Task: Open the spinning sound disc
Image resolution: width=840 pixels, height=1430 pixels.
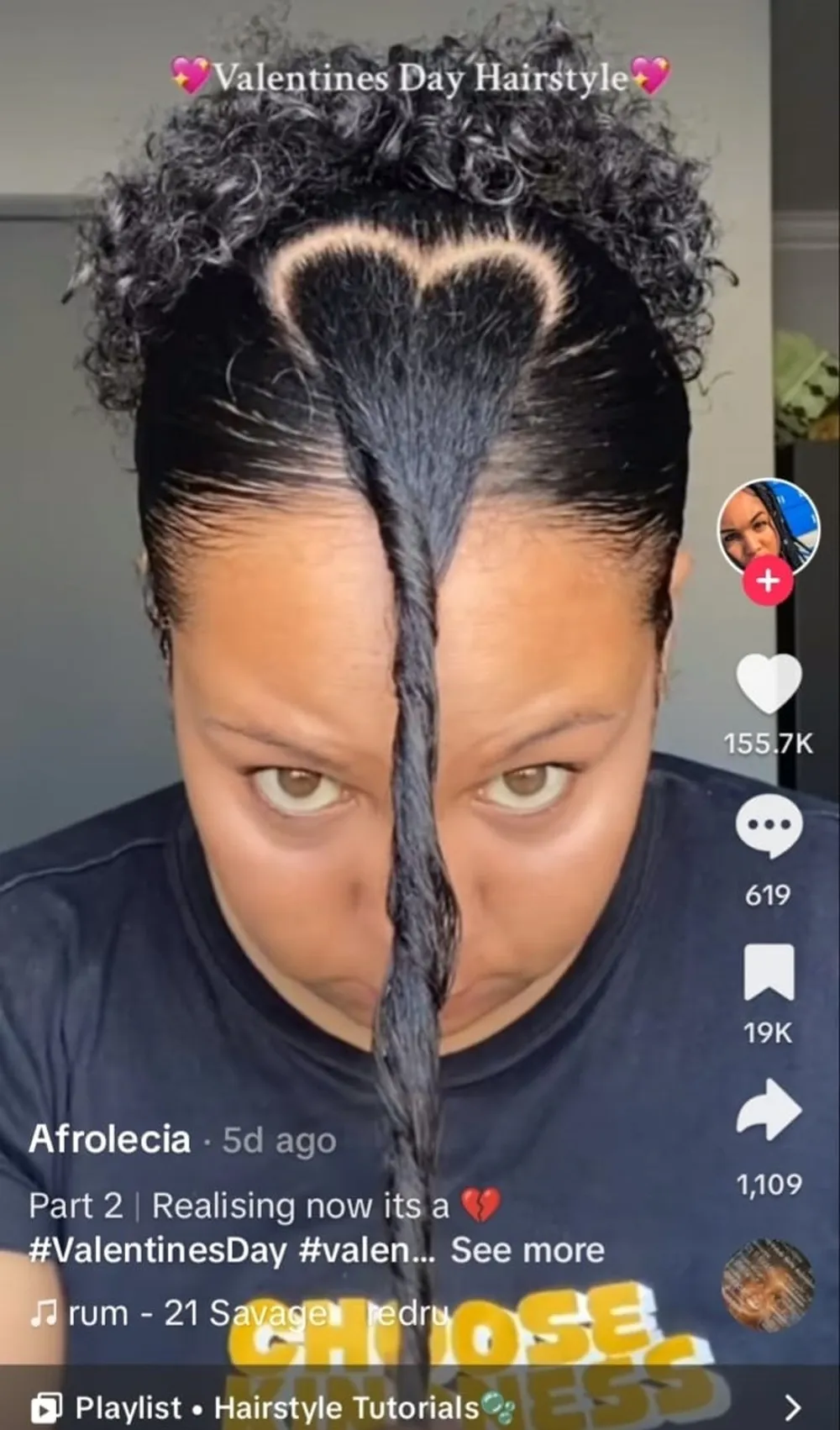Action: (767, 1285)
